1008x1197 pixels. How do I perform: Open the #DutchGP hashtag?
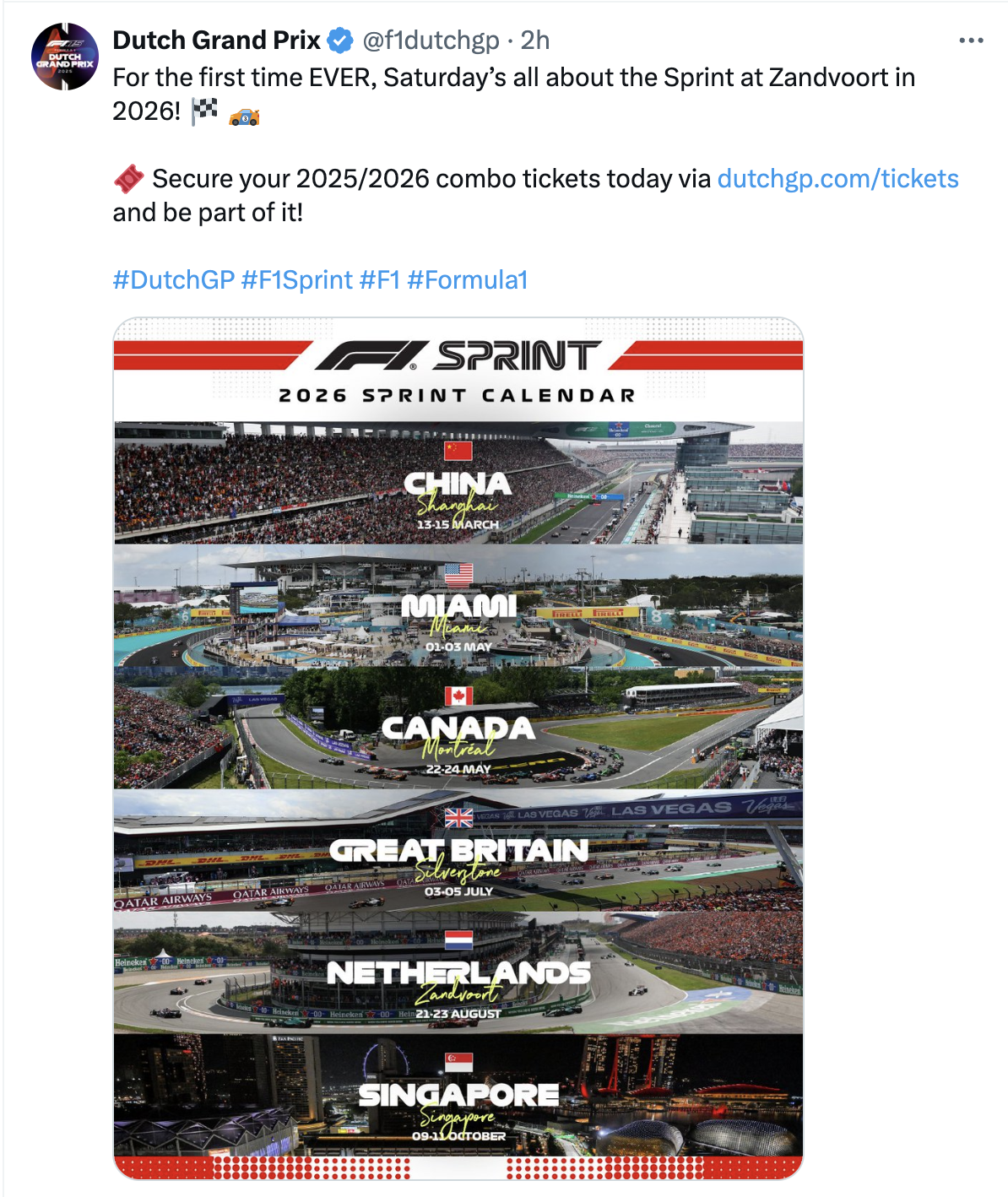click(173, 280)
